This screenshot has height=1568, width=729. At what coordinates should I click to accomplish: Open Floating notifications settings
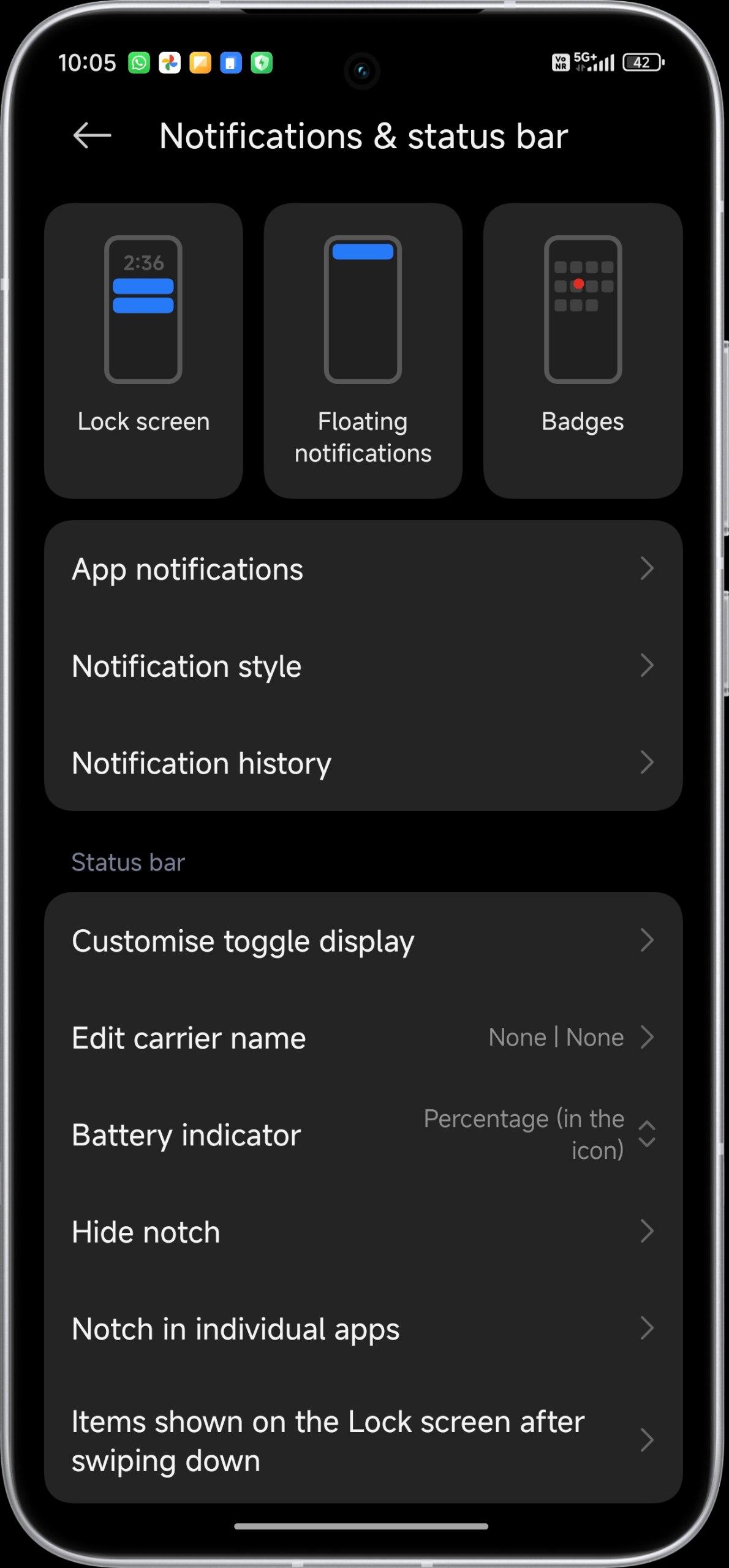click(363, 350)
